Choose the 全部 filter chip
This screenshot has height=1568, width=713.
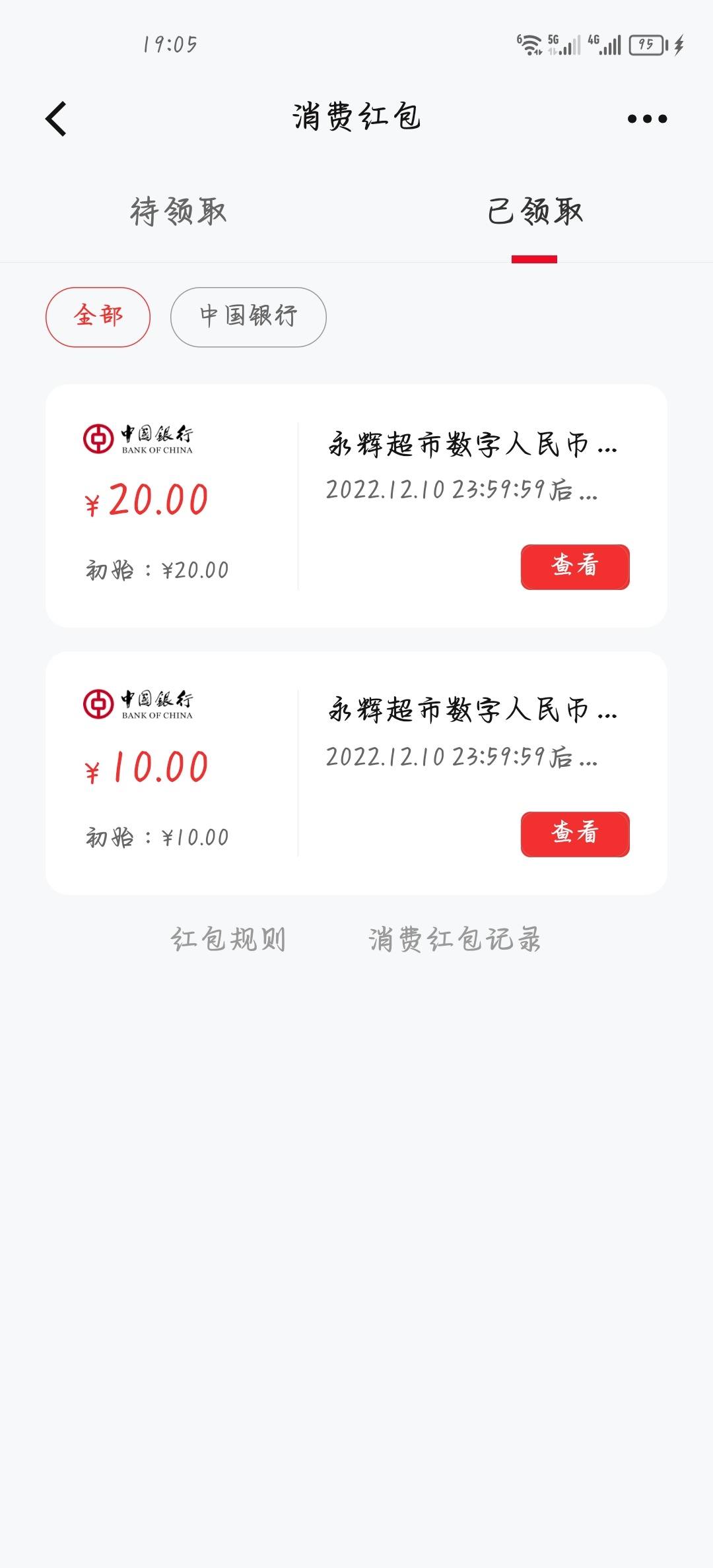coord(98,317)
